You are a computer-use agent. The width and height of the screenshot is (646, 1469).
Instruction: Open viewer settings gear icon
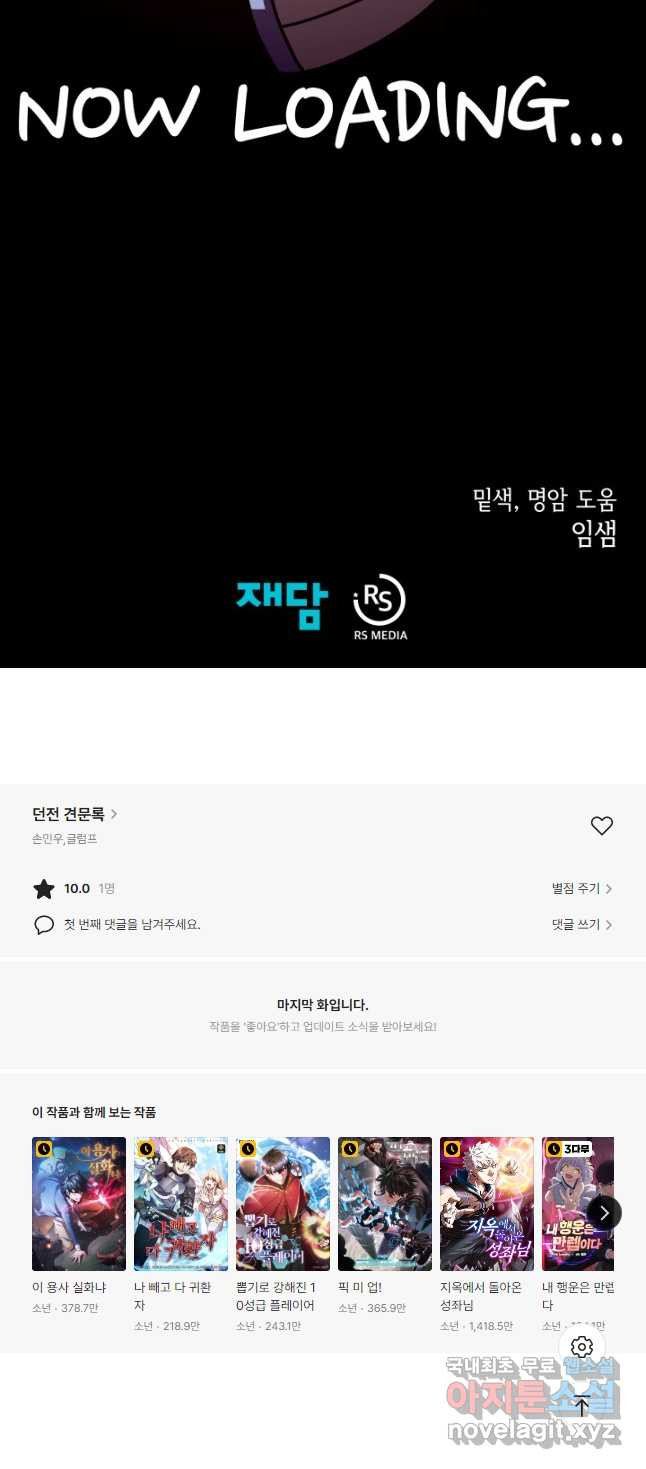(582, 1347)
